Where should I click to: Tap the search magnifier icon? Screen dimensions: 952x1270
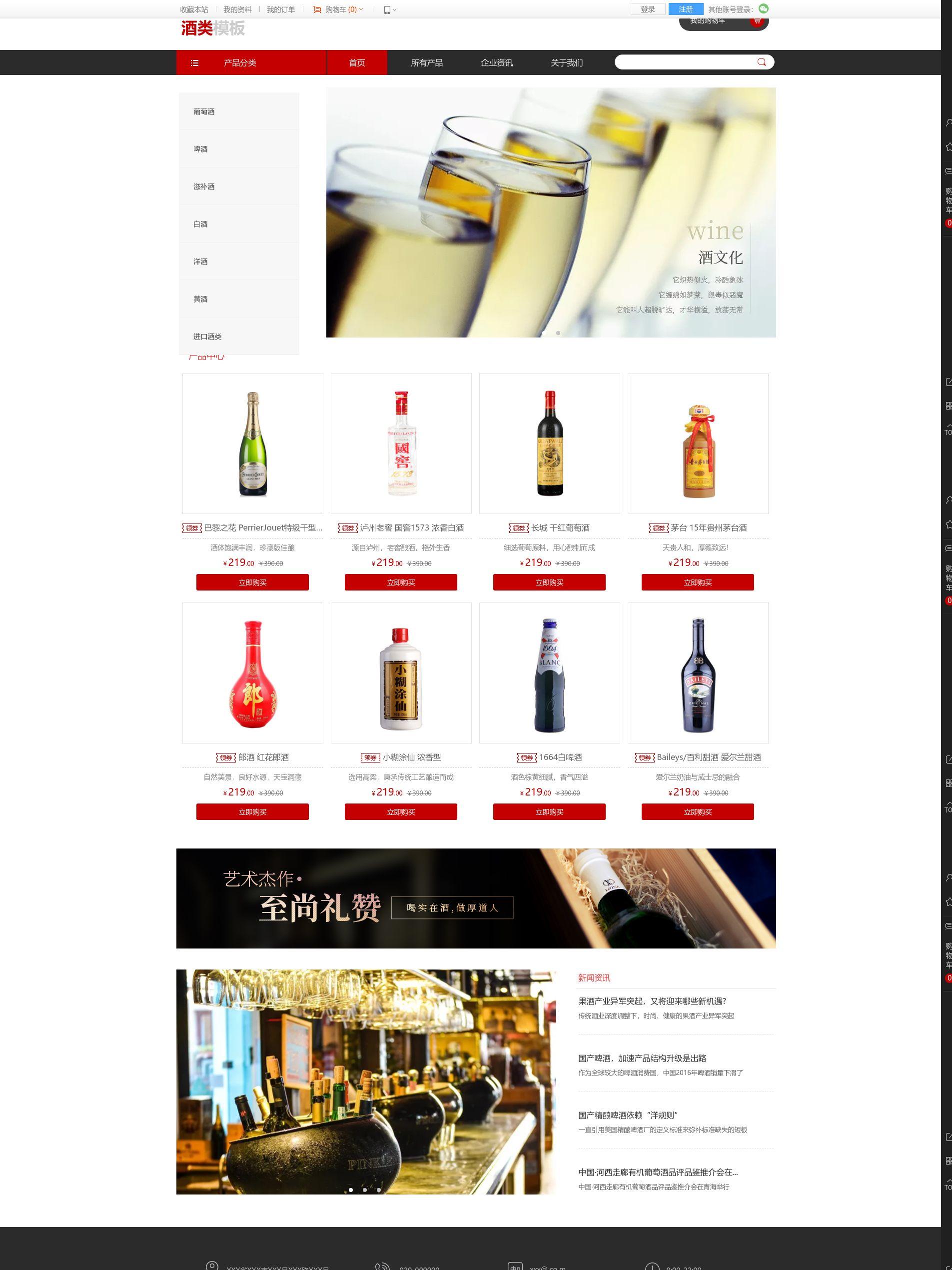762,62
